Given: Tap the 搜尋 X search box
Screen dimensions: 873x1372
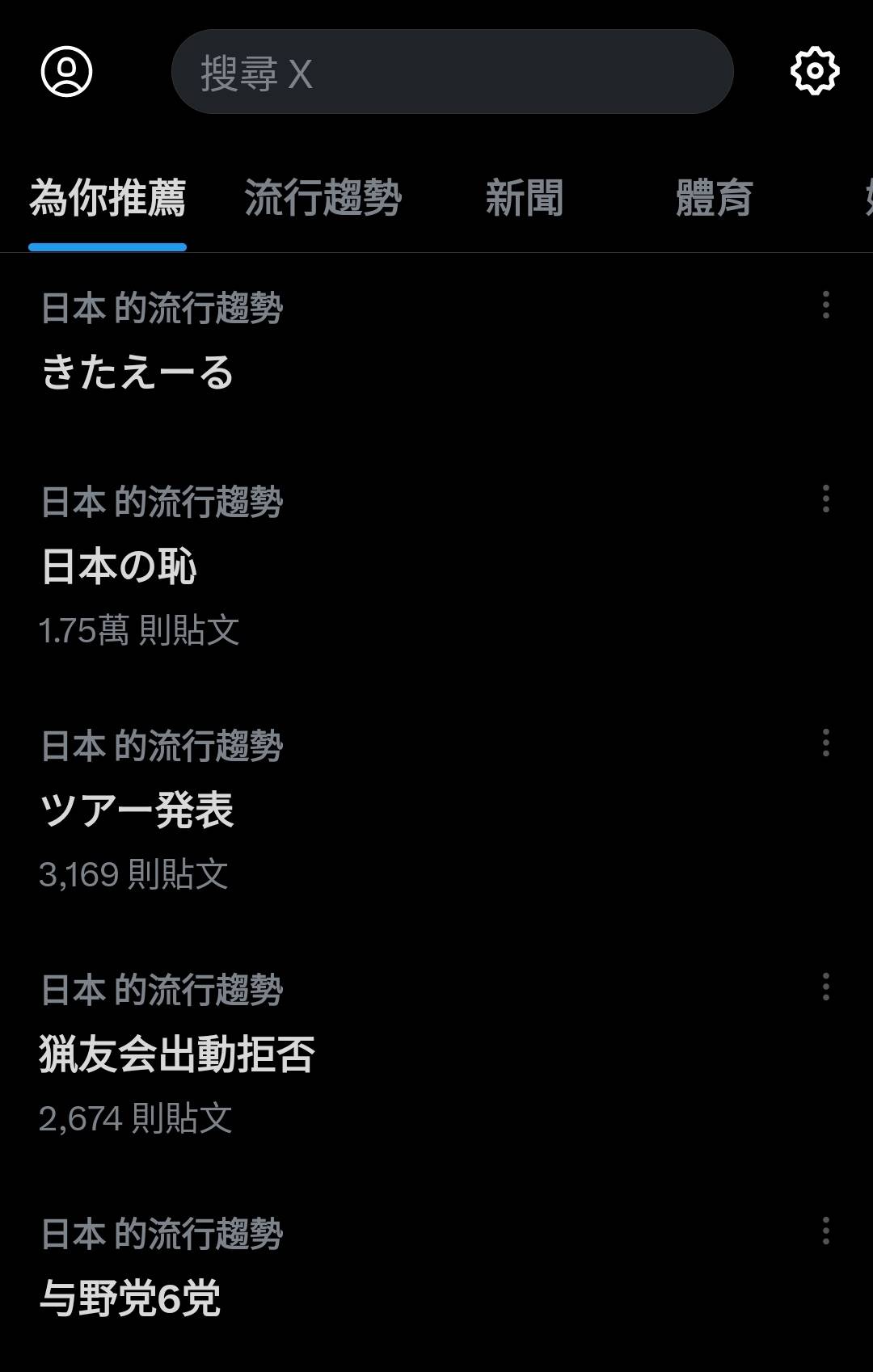Looking at the screenshot, I should point(451,72).
